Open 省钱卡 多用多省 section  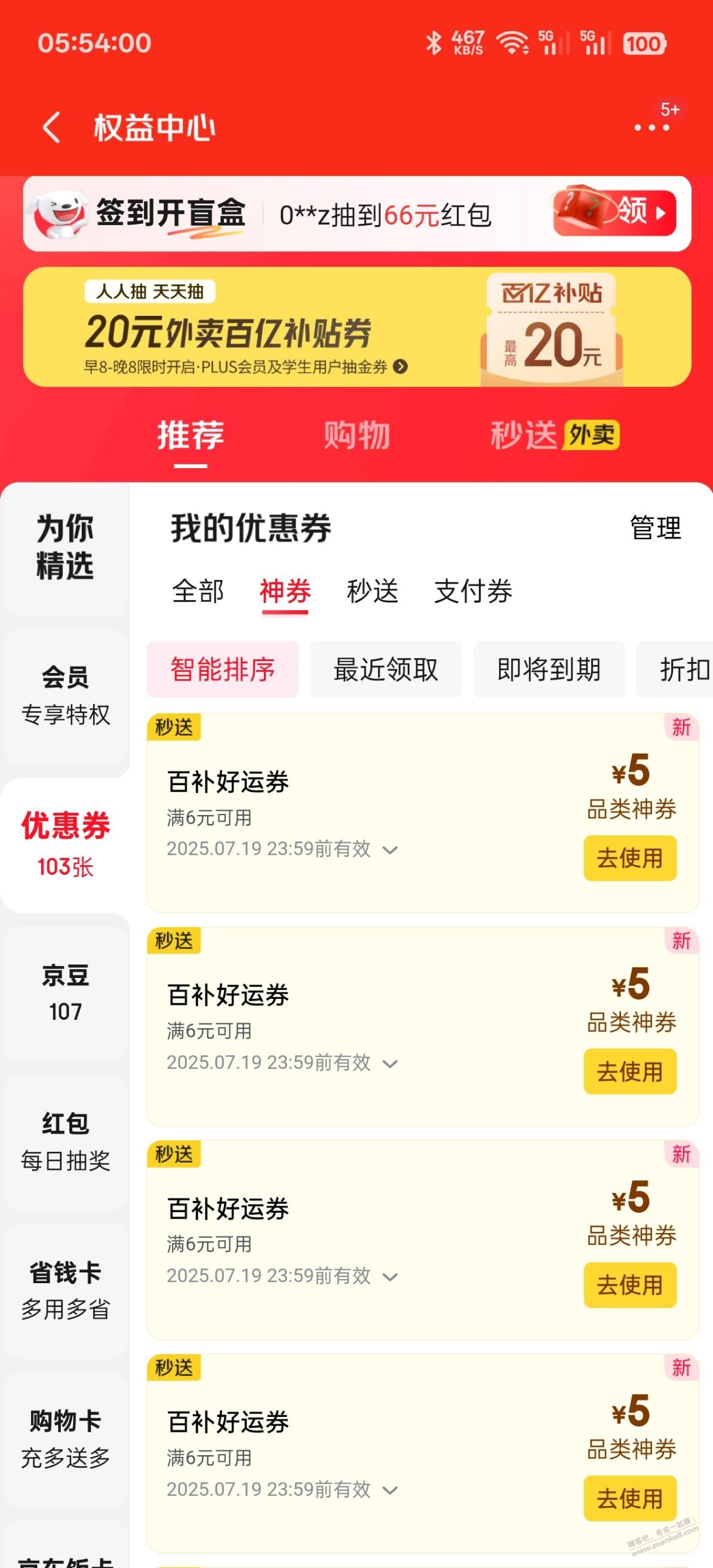tap(65, 1290)
